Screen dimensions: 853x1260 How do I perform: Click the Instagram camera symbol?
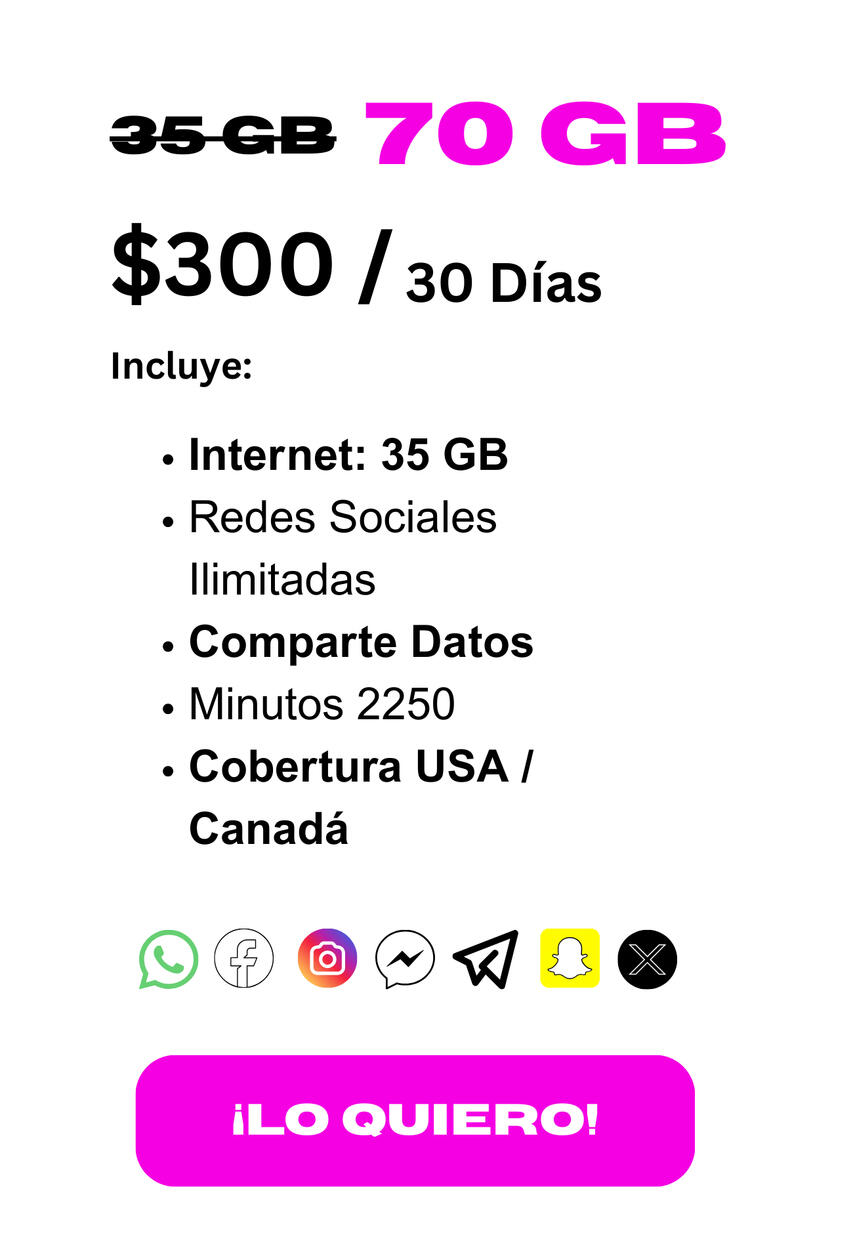(327, 958)
